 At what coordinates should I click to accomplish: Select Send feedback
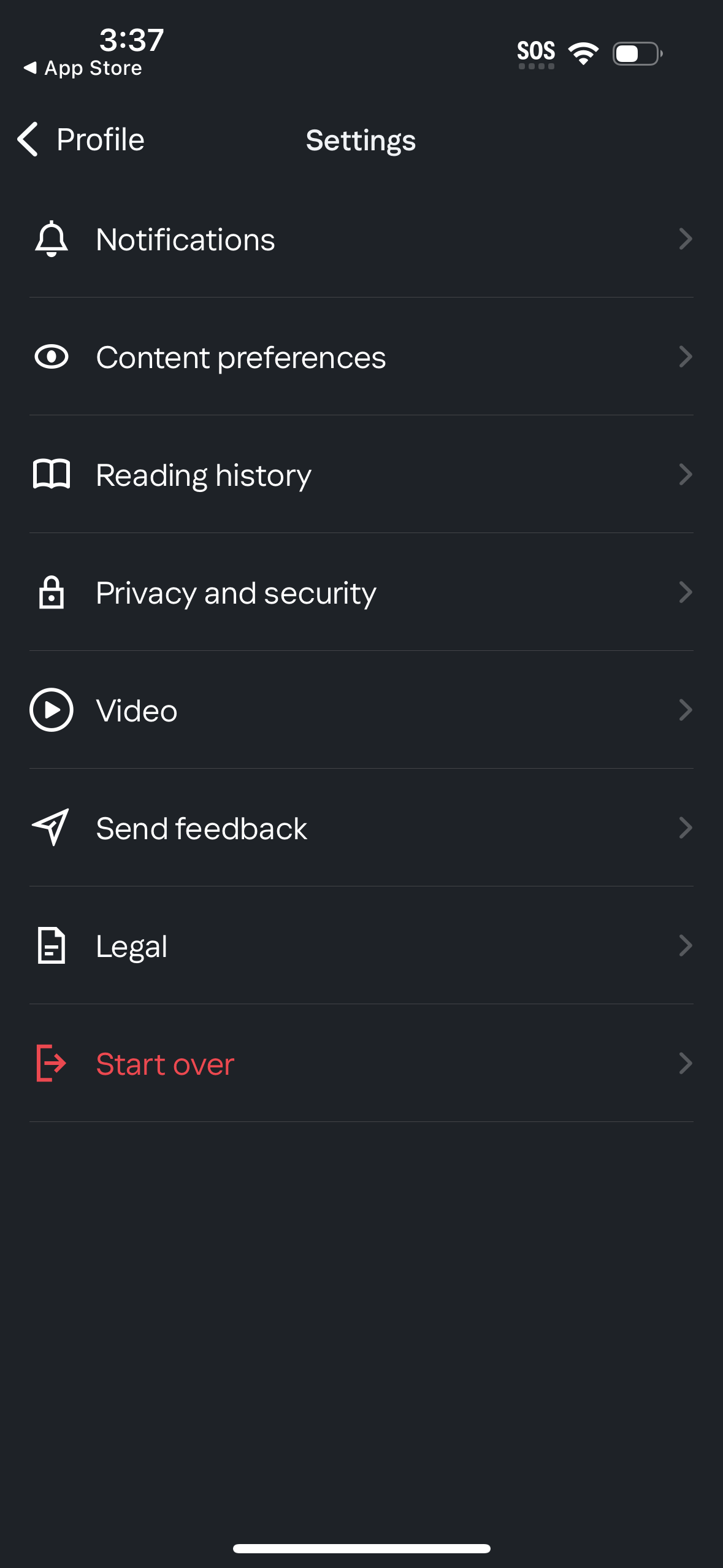361,828
